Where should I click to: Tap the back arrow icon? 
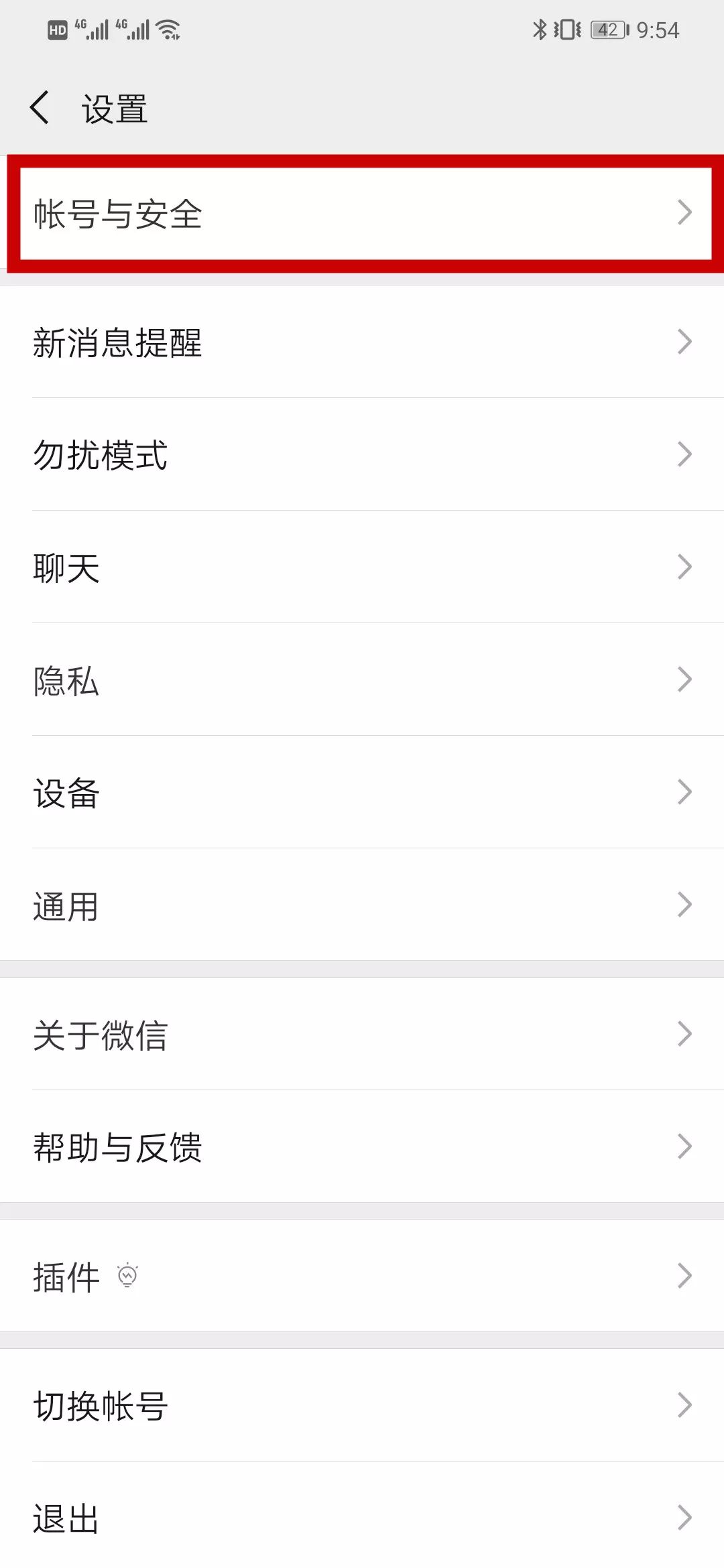click(40, 107)
